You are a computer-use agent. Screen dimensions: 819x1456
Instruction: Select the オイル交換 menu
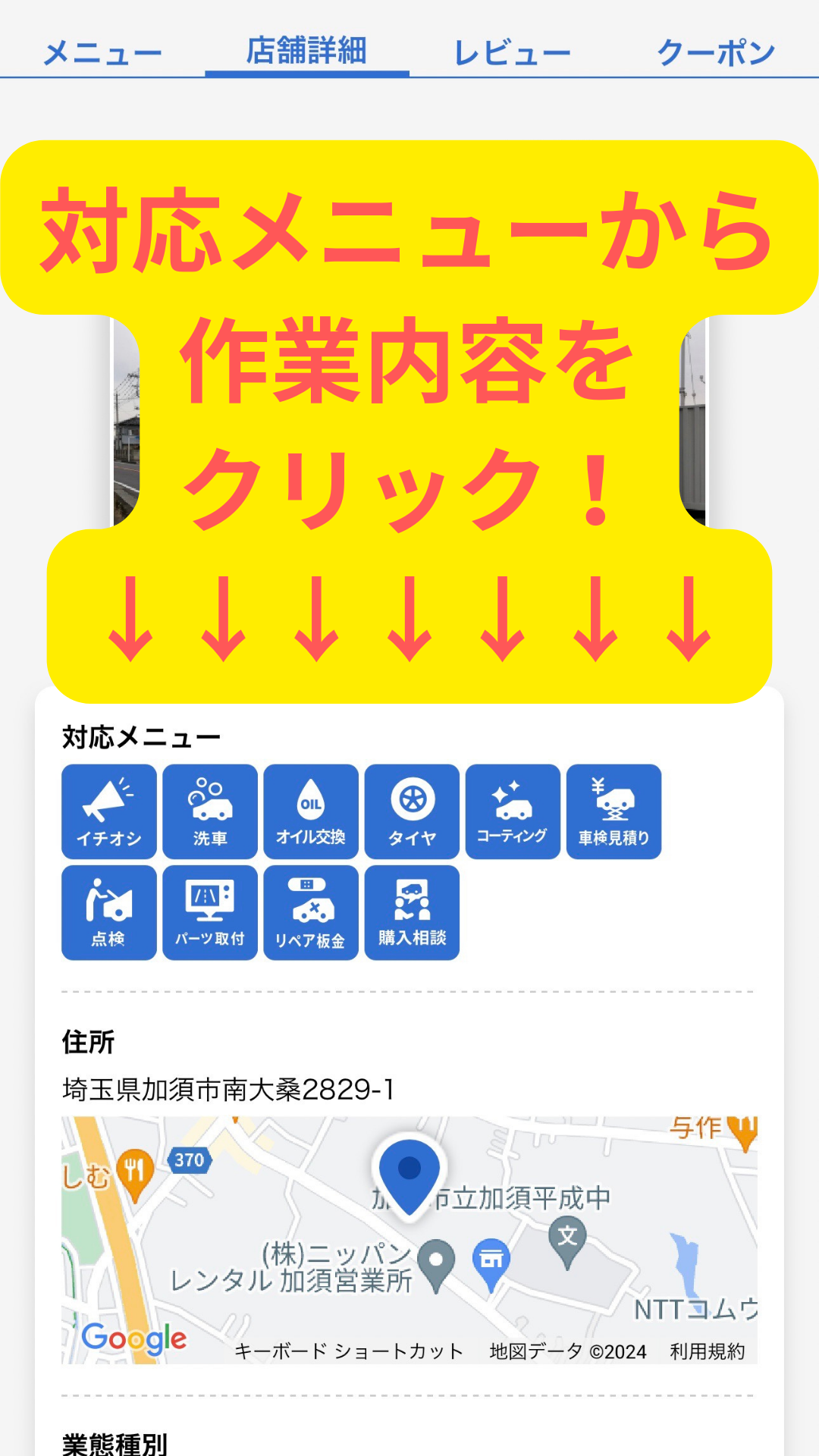pyautogui.click(x=311, y=811)
